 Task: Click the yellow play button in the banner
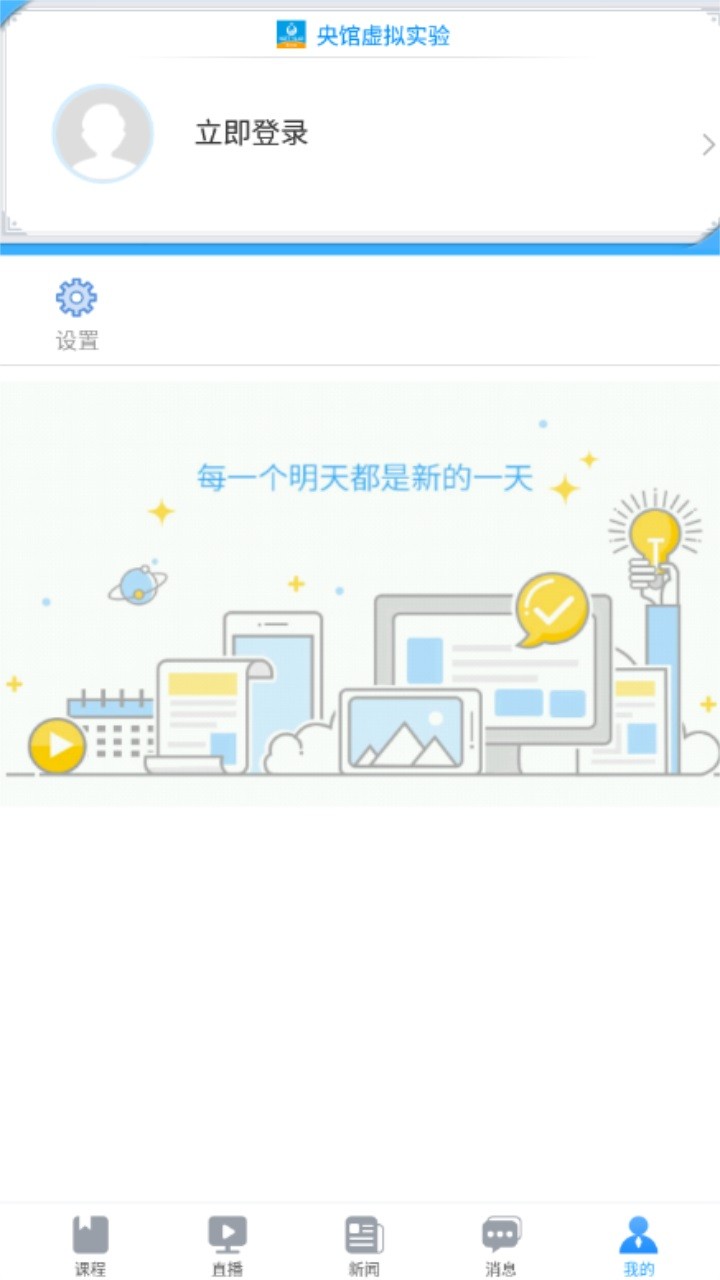pyautogui.click(x=57, y=744)
